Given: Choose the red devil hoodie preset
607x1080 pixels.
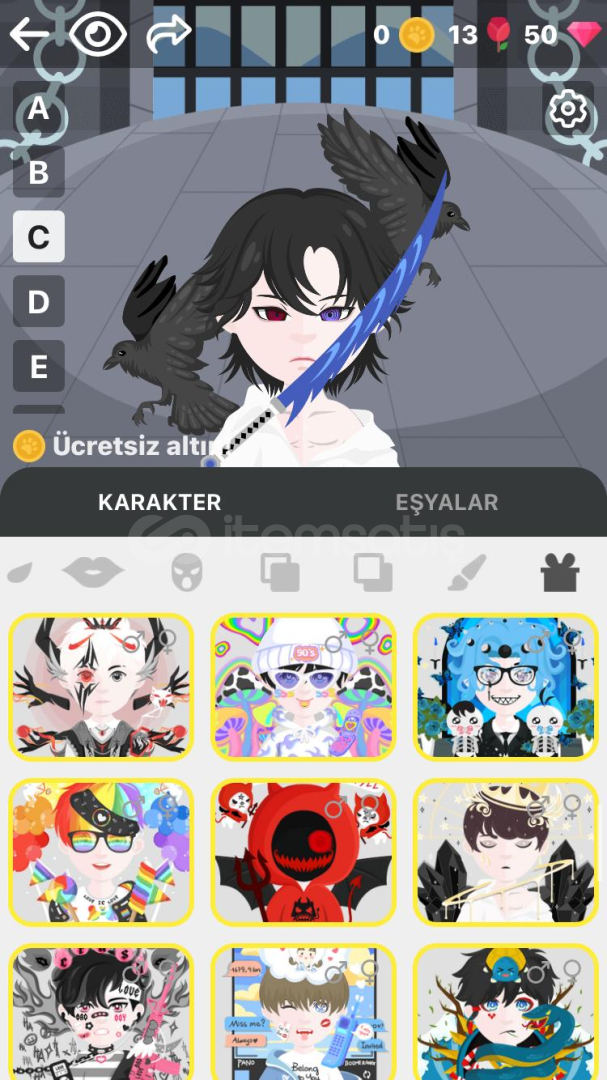Looking at the screenshot, I should [x=304, y=851].
